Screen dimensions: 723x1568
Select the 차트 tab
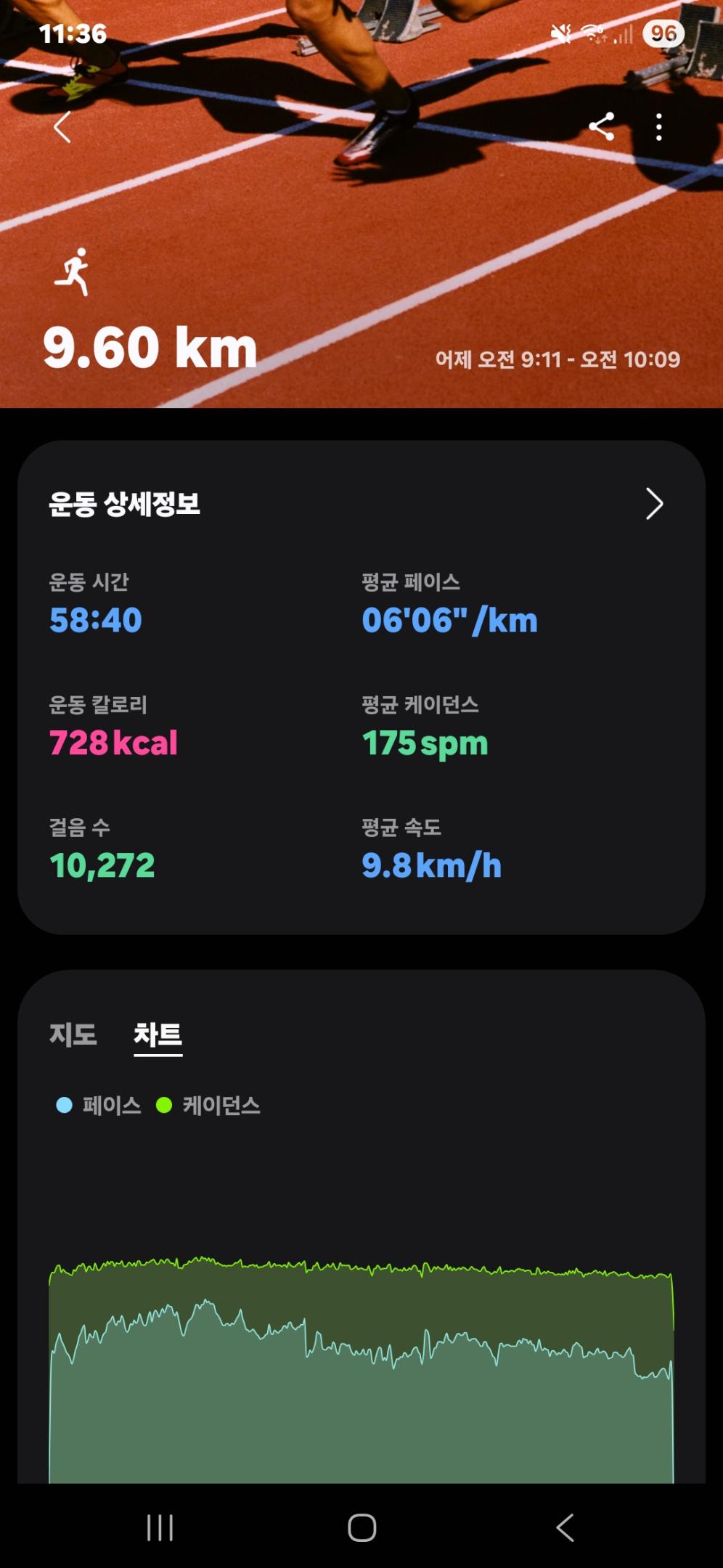click(x=158, y=1034)
